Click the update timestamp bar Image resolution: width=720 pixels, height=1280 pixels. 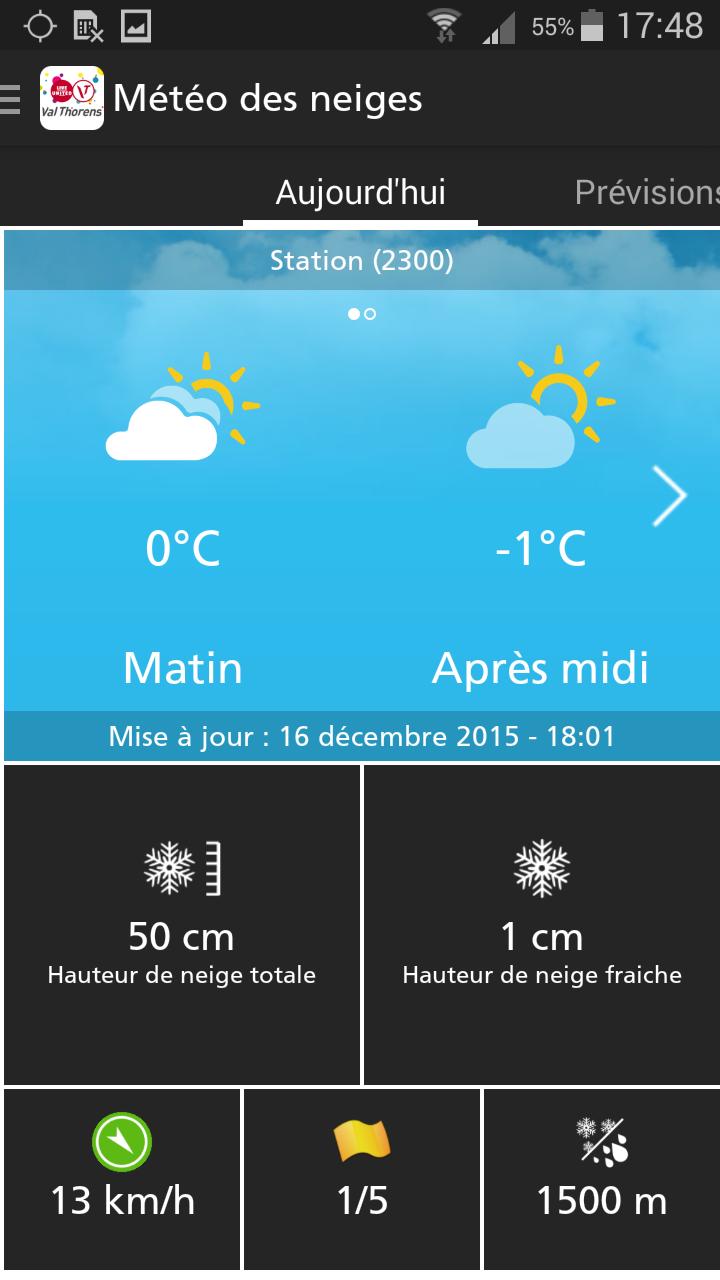click(x=360, y=737)
